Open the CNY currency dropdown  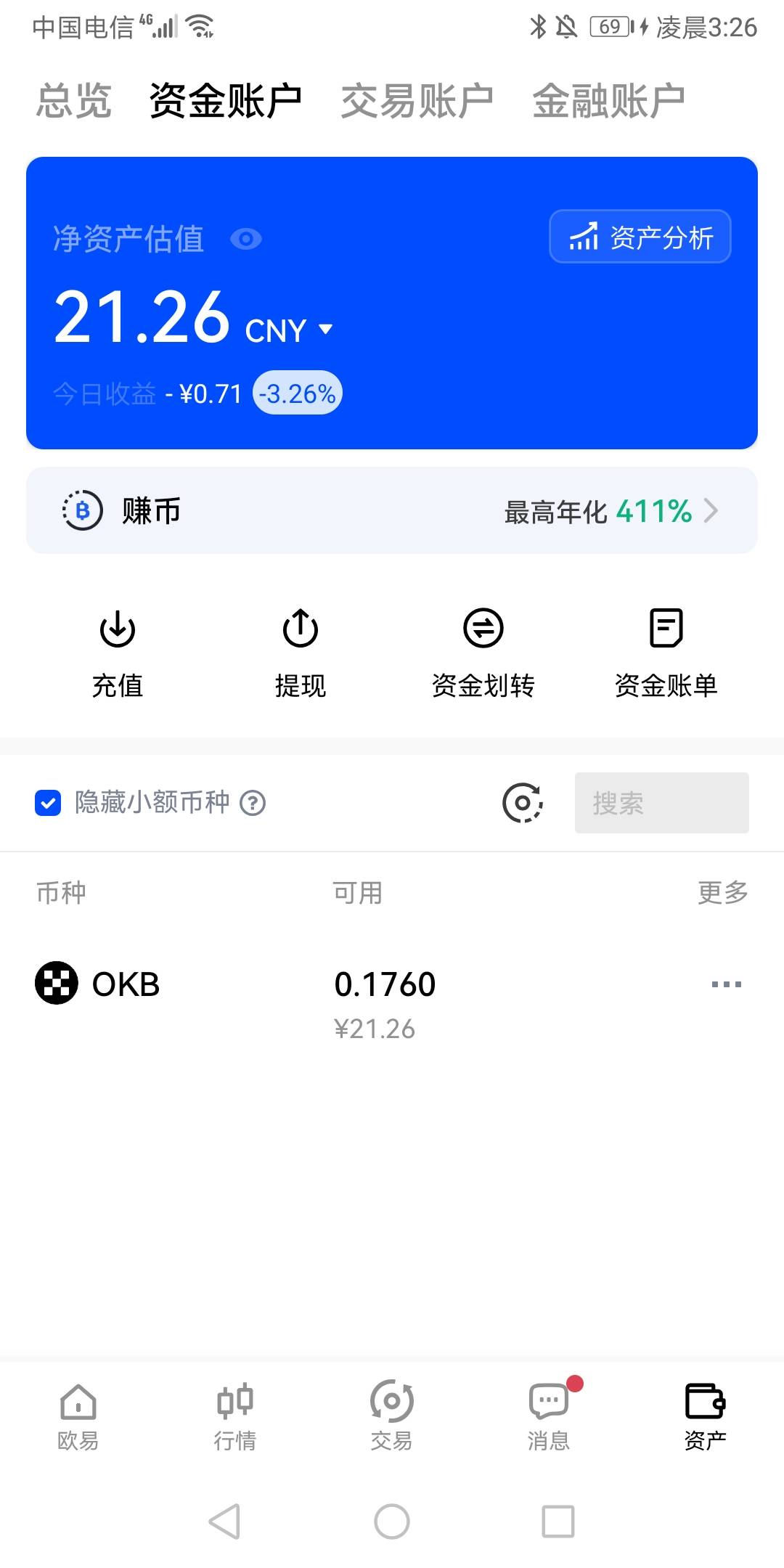tap(289, 330)
